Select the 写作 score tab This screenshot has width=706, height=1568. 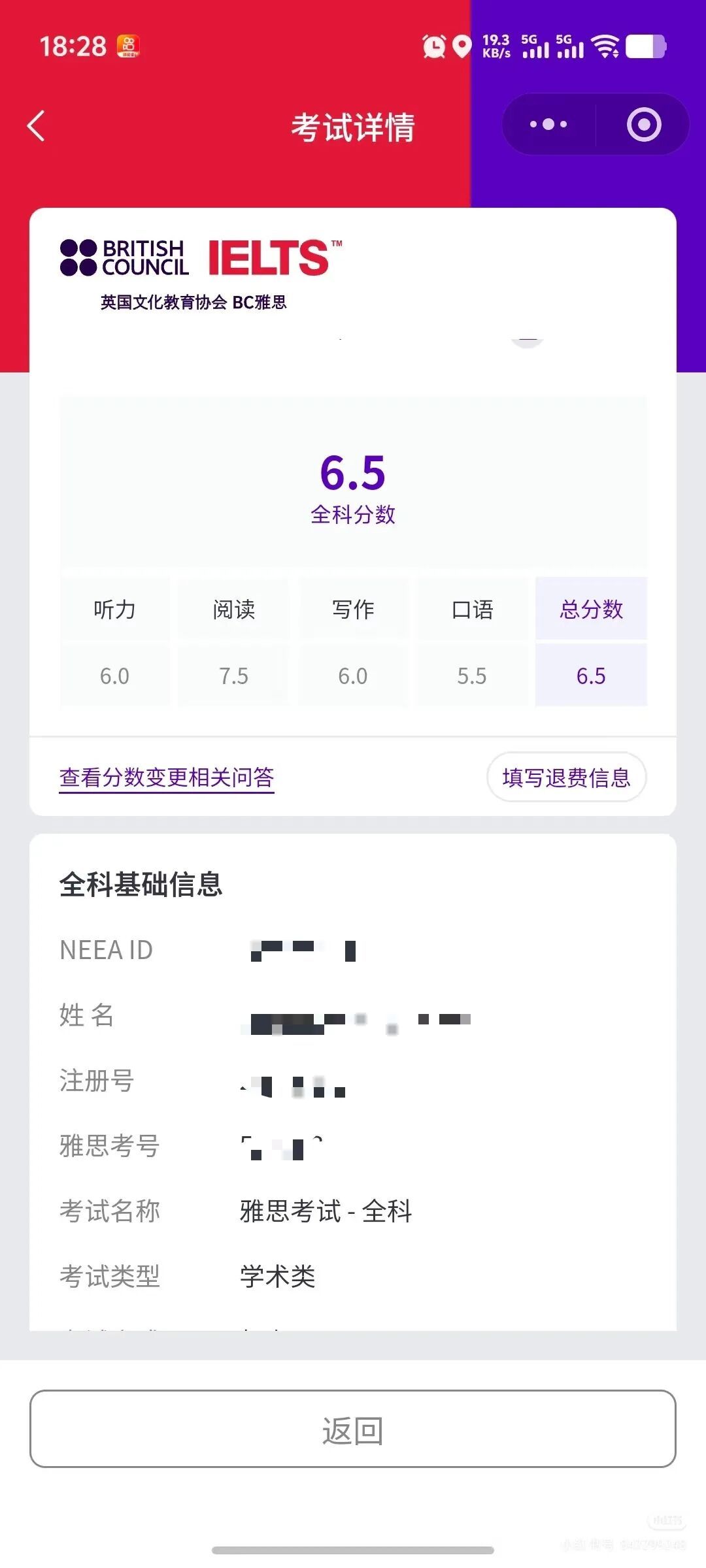(x=352, y=610)
